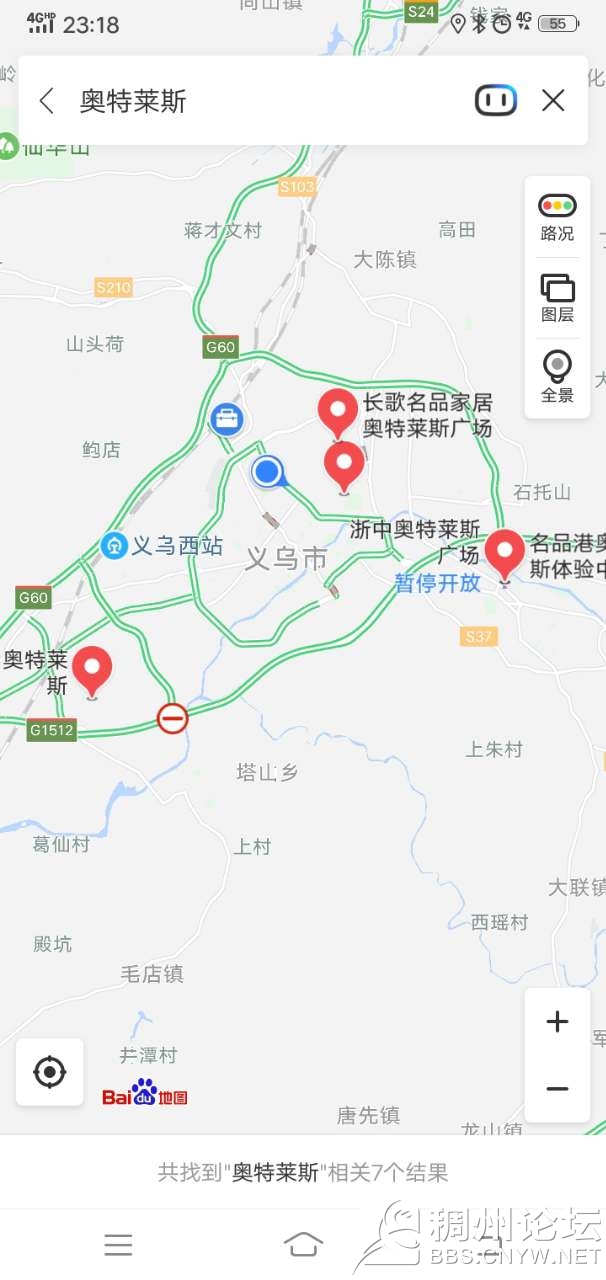The image size is (606, 1280).
Task: Zoom in on the map
Action: click(x=557, y=1022)
